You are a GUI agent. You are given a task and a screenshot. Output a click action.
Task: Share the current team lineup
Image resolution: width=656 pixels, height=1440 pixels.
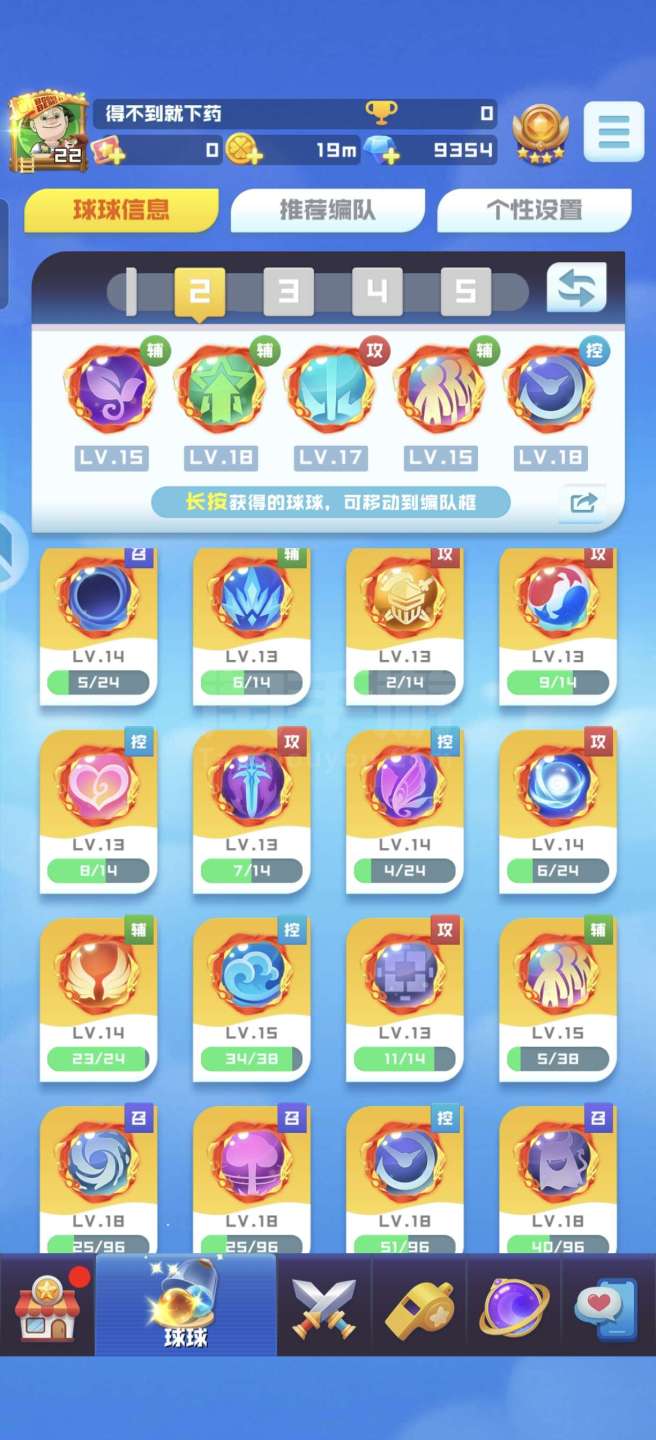click(582, 503)
